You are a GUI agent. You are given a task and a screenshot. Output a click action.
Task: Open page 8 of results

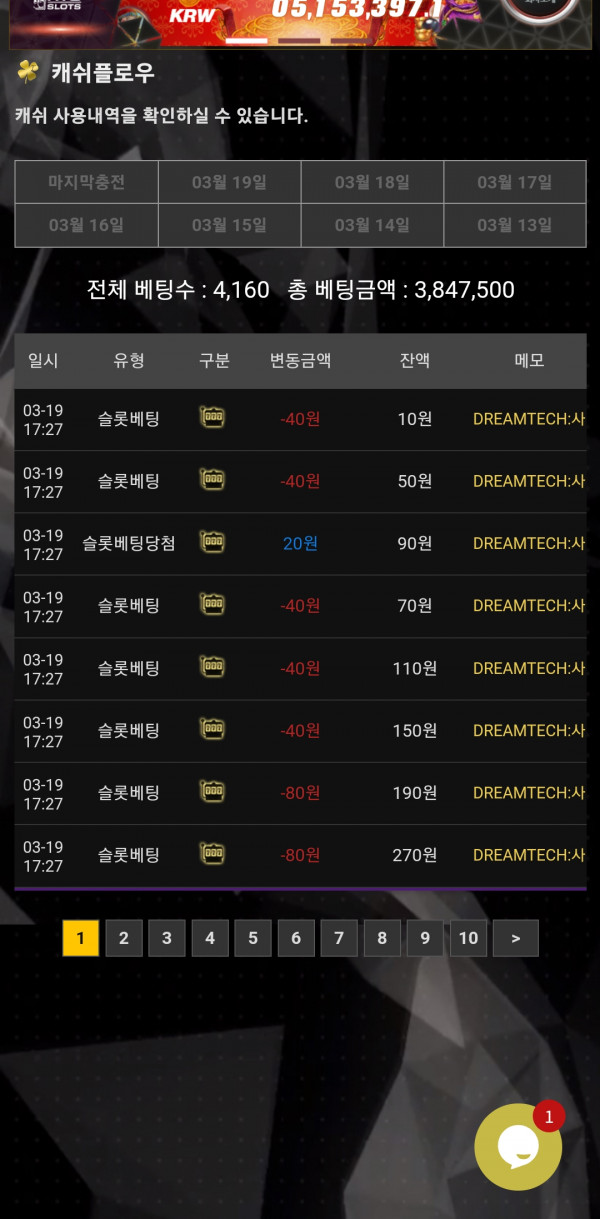[x=382, y=938]
